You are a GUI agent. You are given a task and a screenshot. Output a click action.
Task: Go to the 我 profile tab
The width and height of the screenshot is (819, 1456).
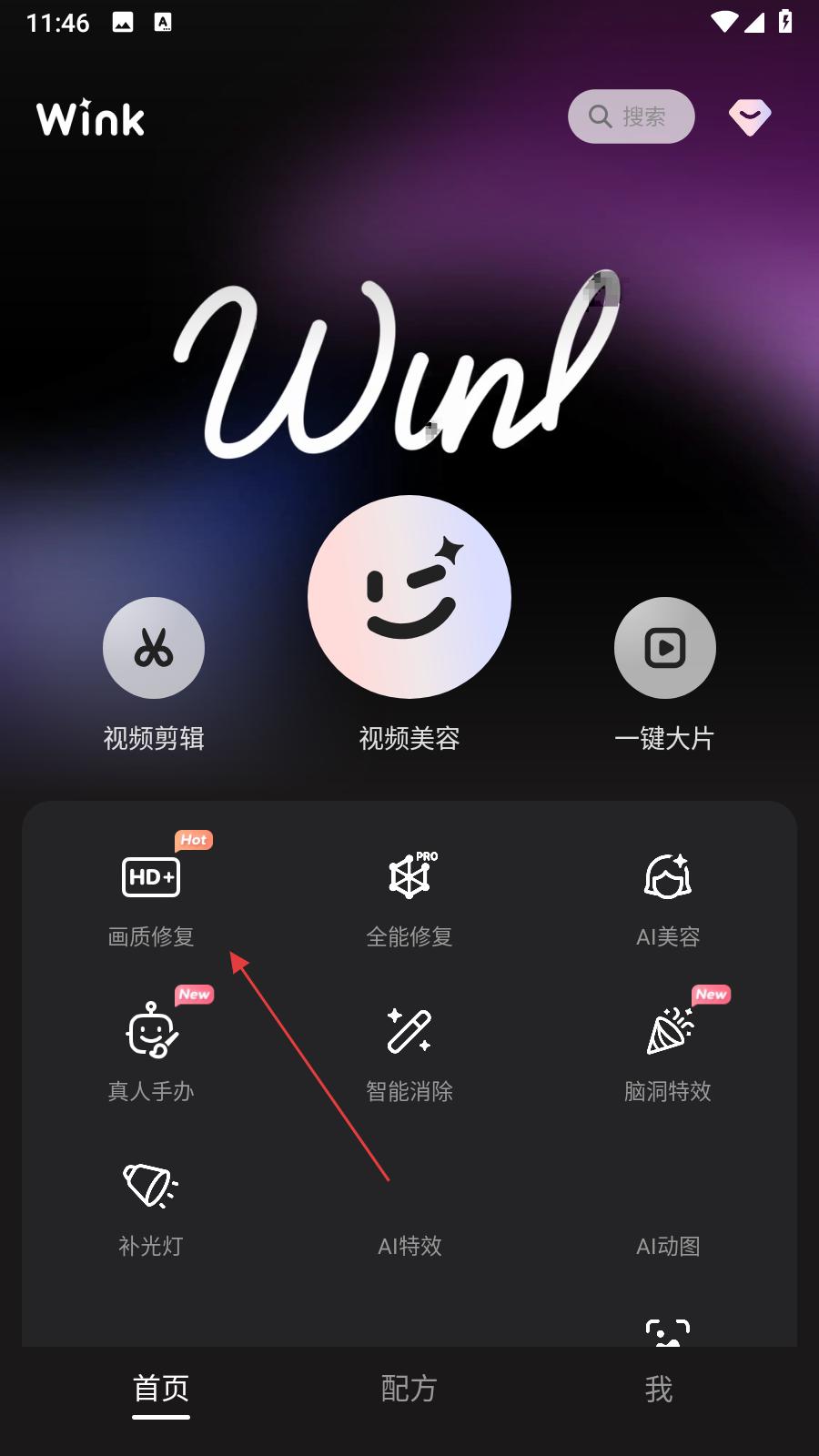tap(658, 1389)
